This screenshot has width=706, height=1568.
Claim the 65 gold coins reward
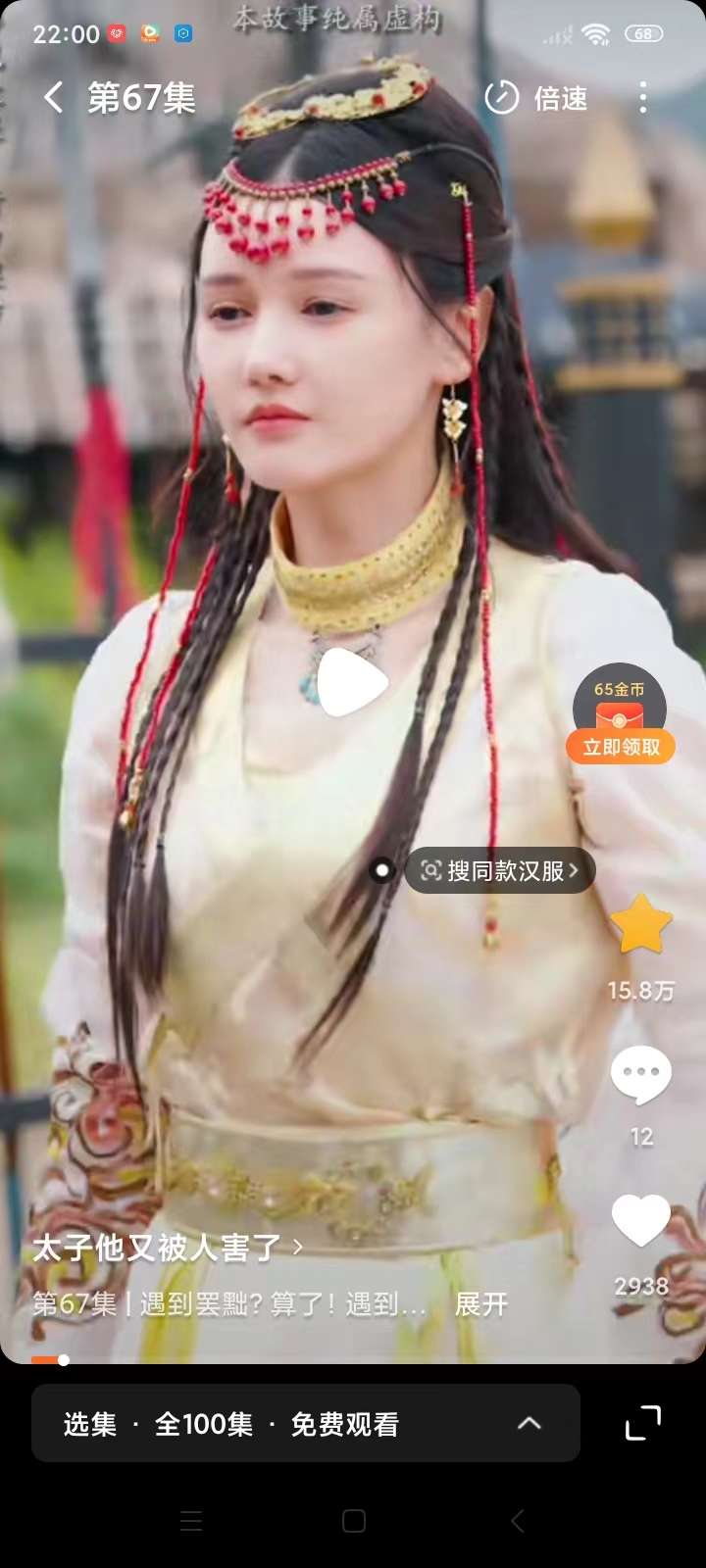click(x=620, y=746)
